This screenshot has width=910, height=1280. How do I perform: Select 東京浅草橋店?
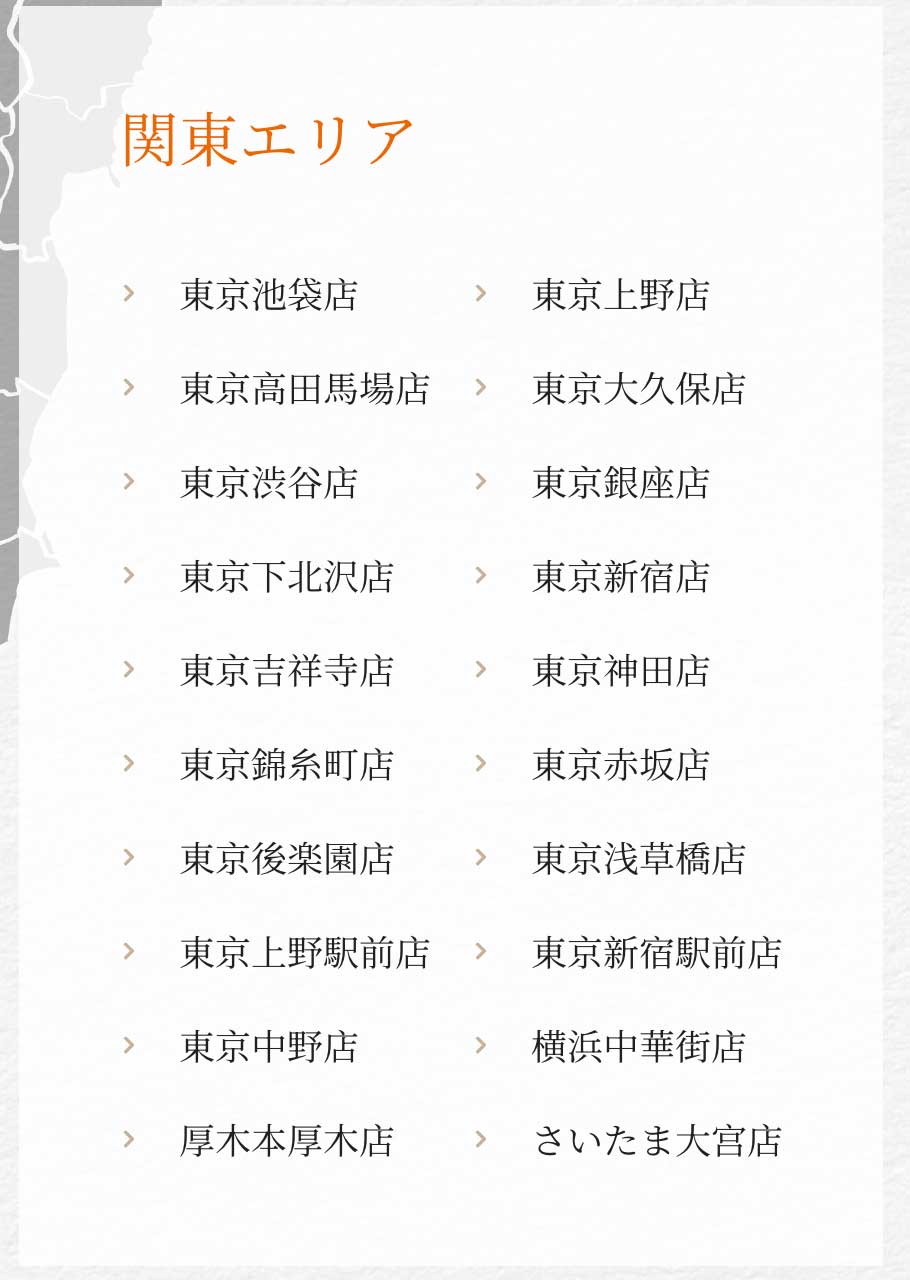(639, 859)
